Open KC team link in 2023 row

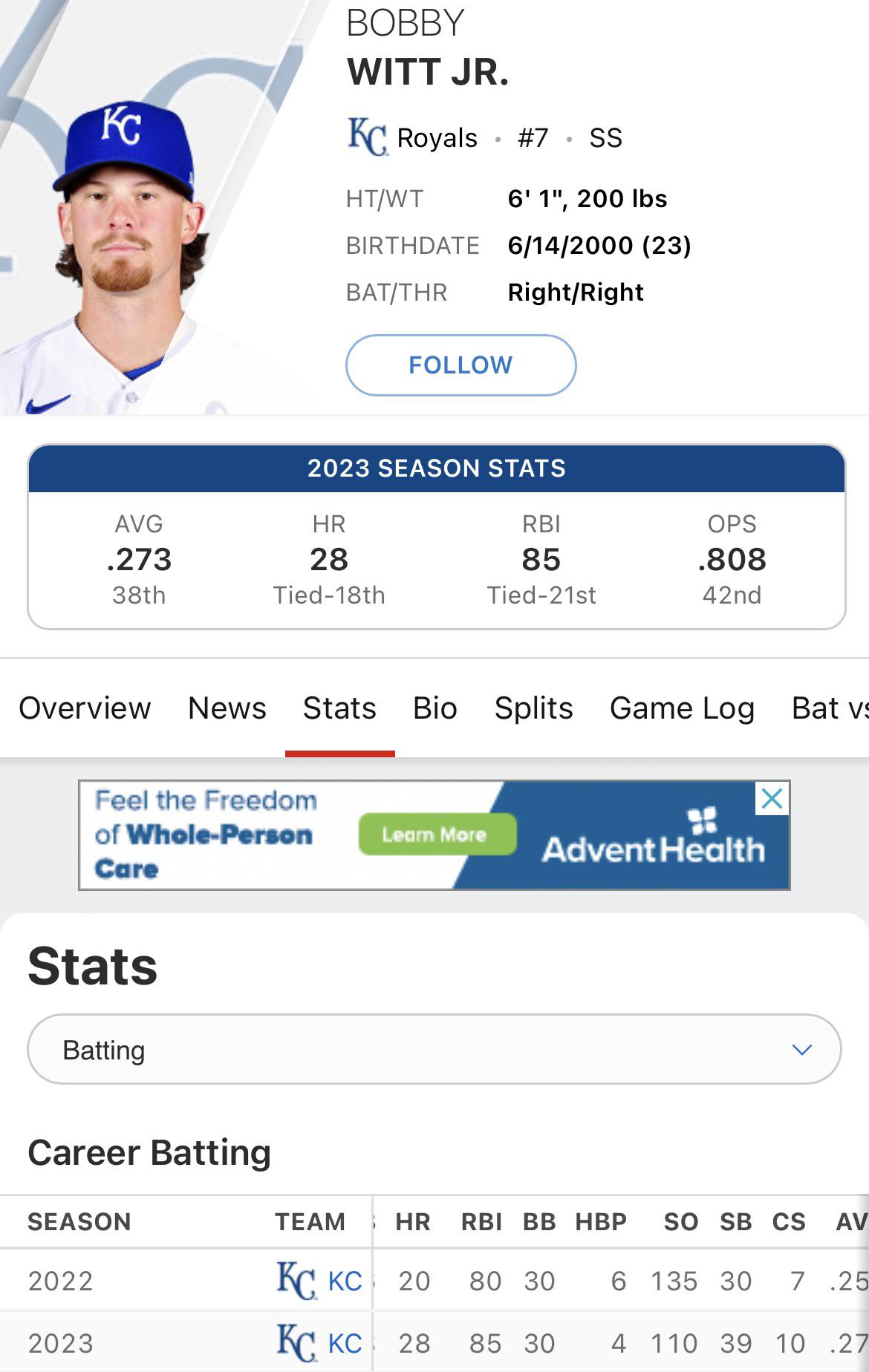344,1344
